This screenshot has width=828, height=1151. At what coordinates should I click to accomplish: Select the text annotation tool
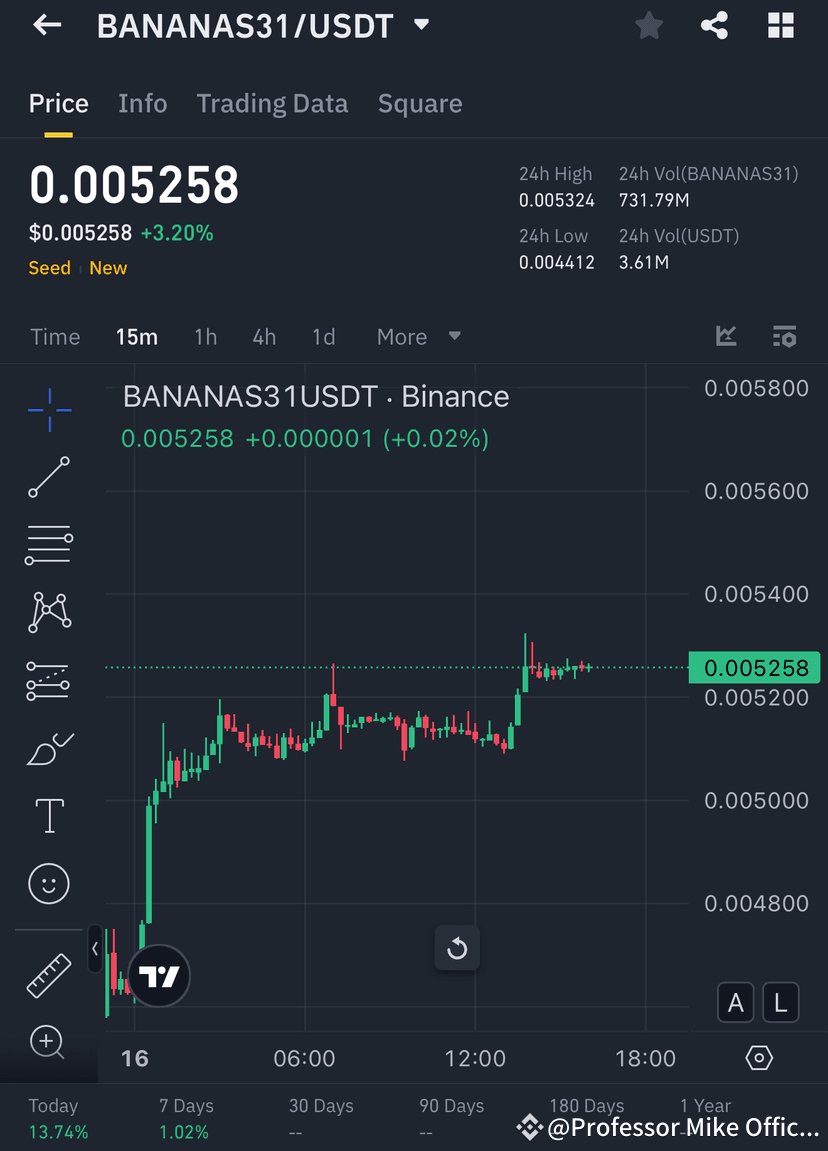[48, 815]
